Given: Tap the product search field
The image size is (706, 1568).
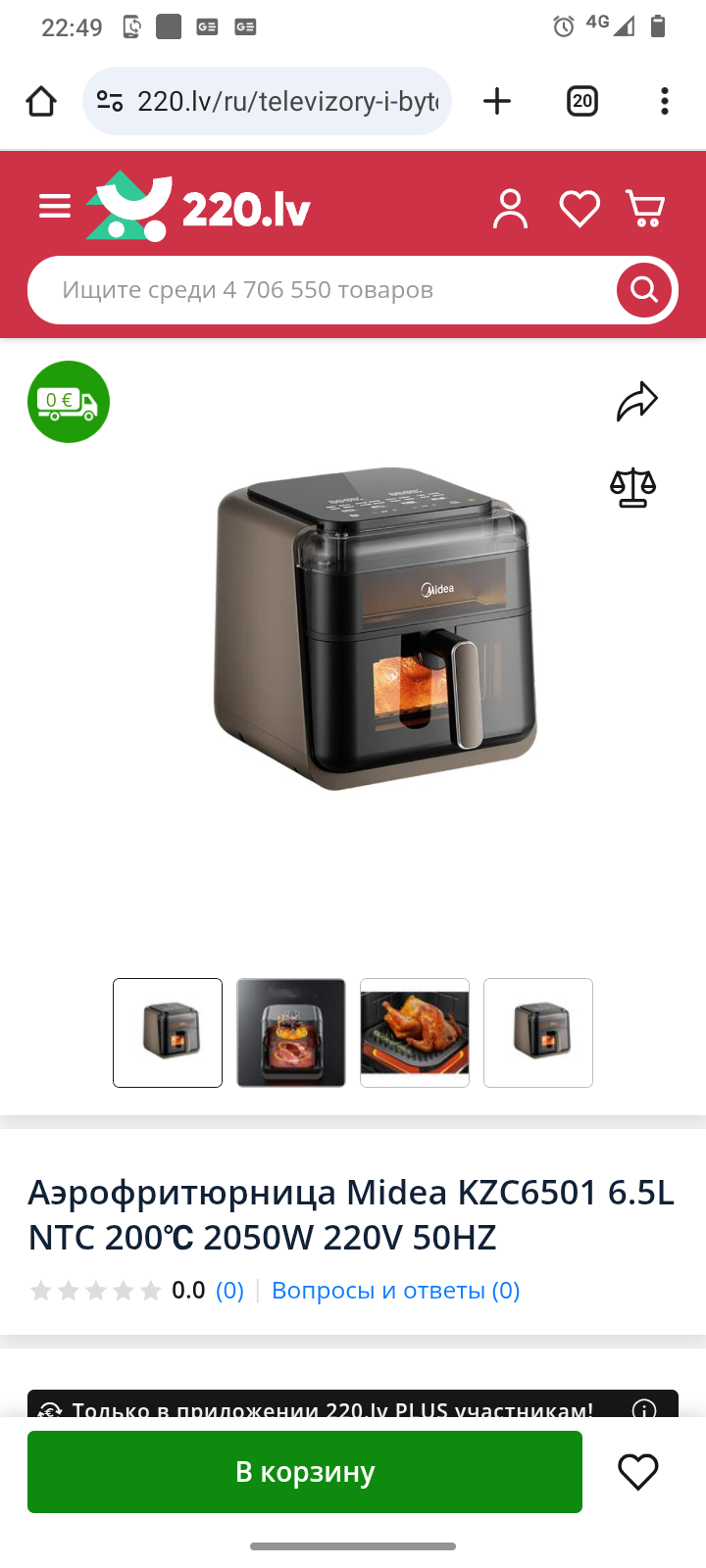Looking at the screenshot, I should (314, 290).
